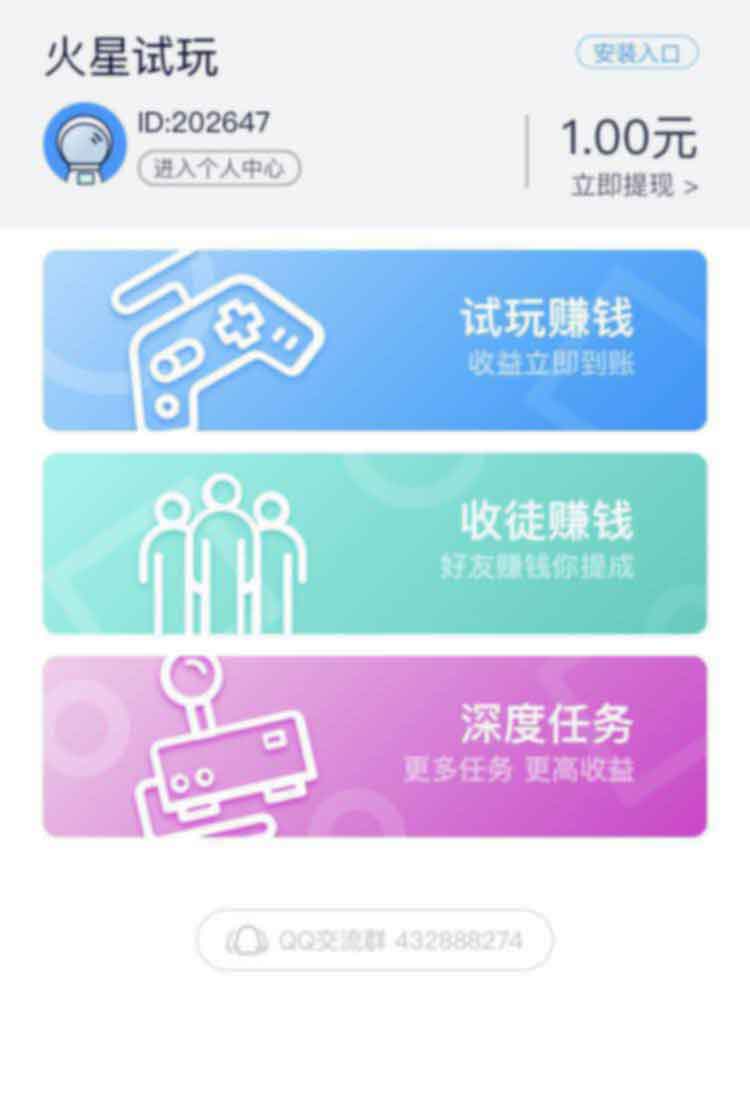Tap the 安装入口 button
This screenshot has width=750, height=1099.
coord(636,53)
